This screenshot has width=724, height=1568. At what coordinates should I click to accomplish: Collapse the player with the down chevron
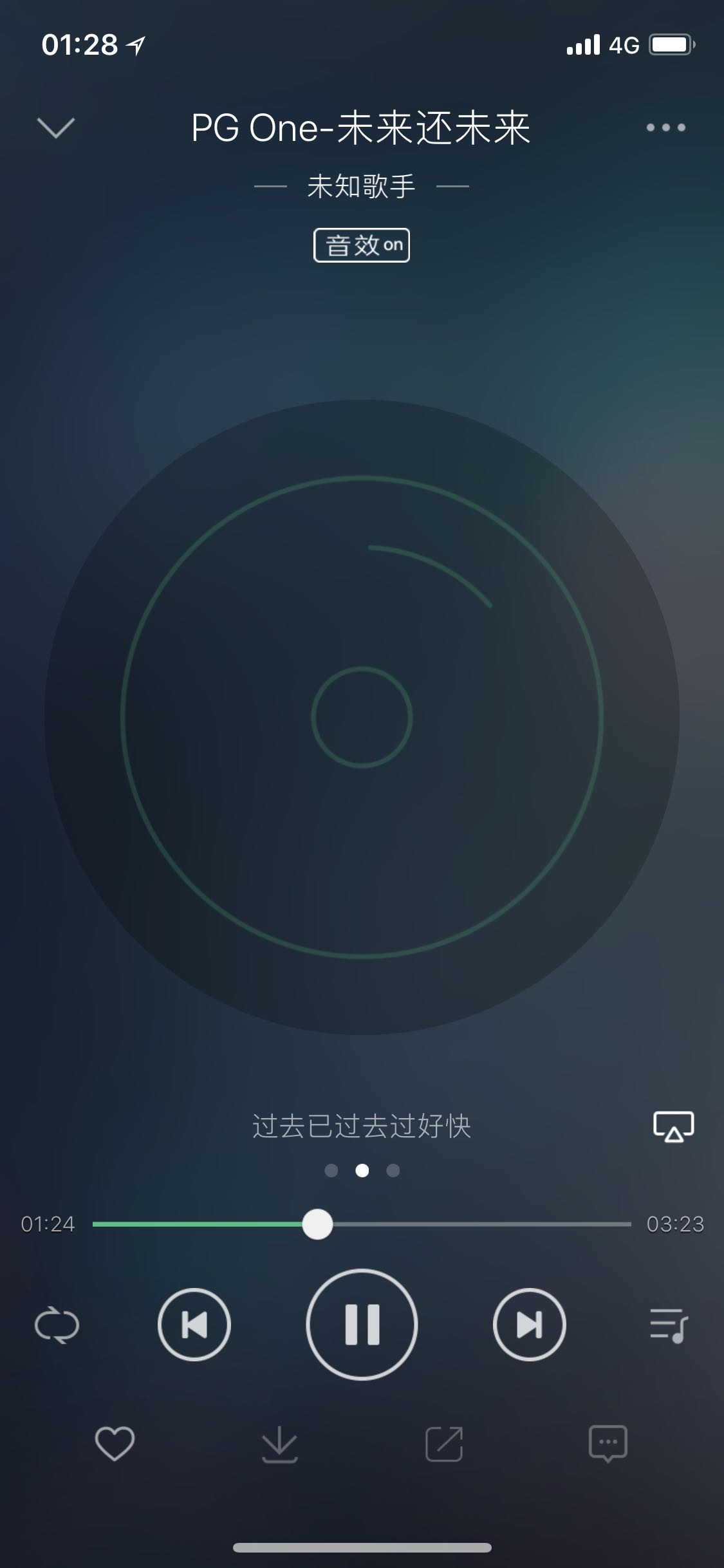(x=56, y=127)
